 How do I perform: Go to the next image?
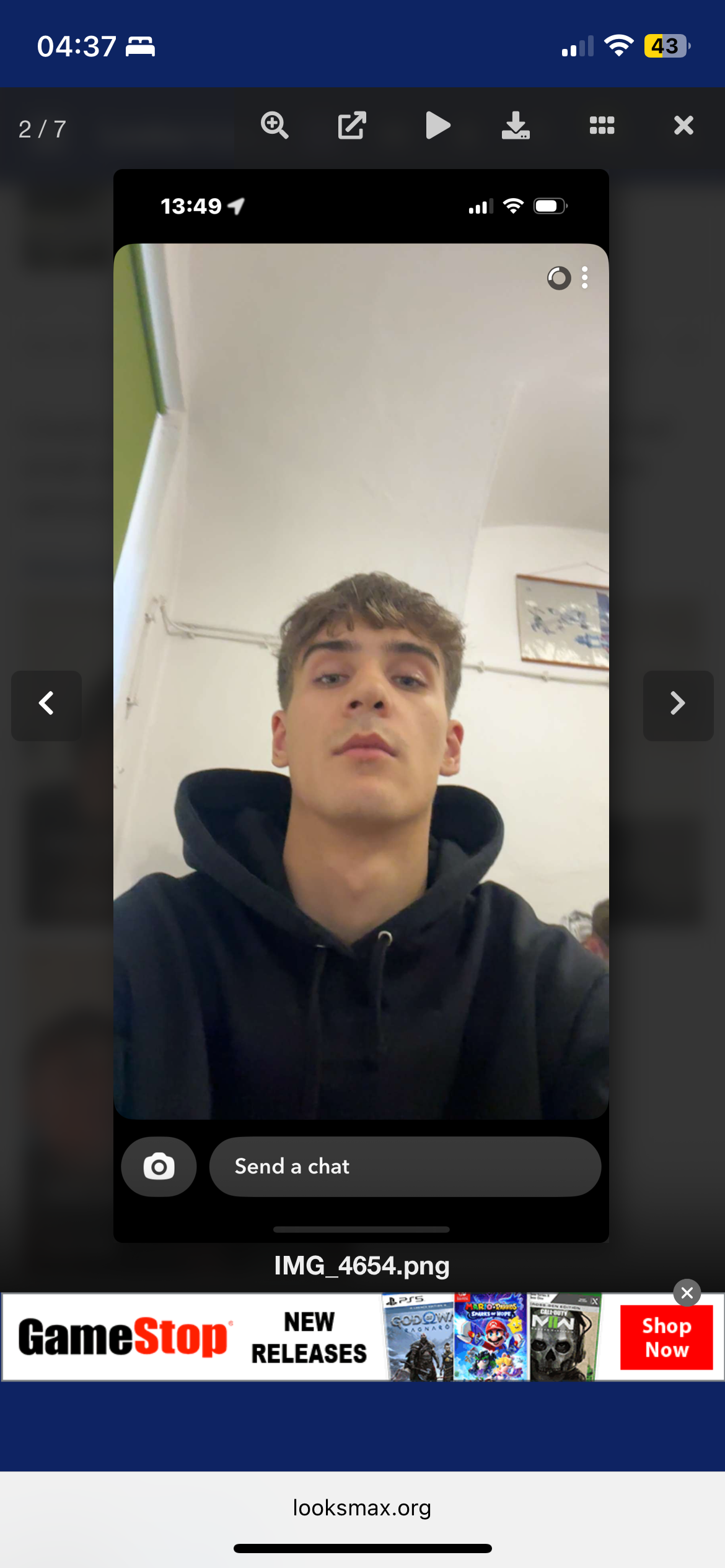[x=678, y=705]
